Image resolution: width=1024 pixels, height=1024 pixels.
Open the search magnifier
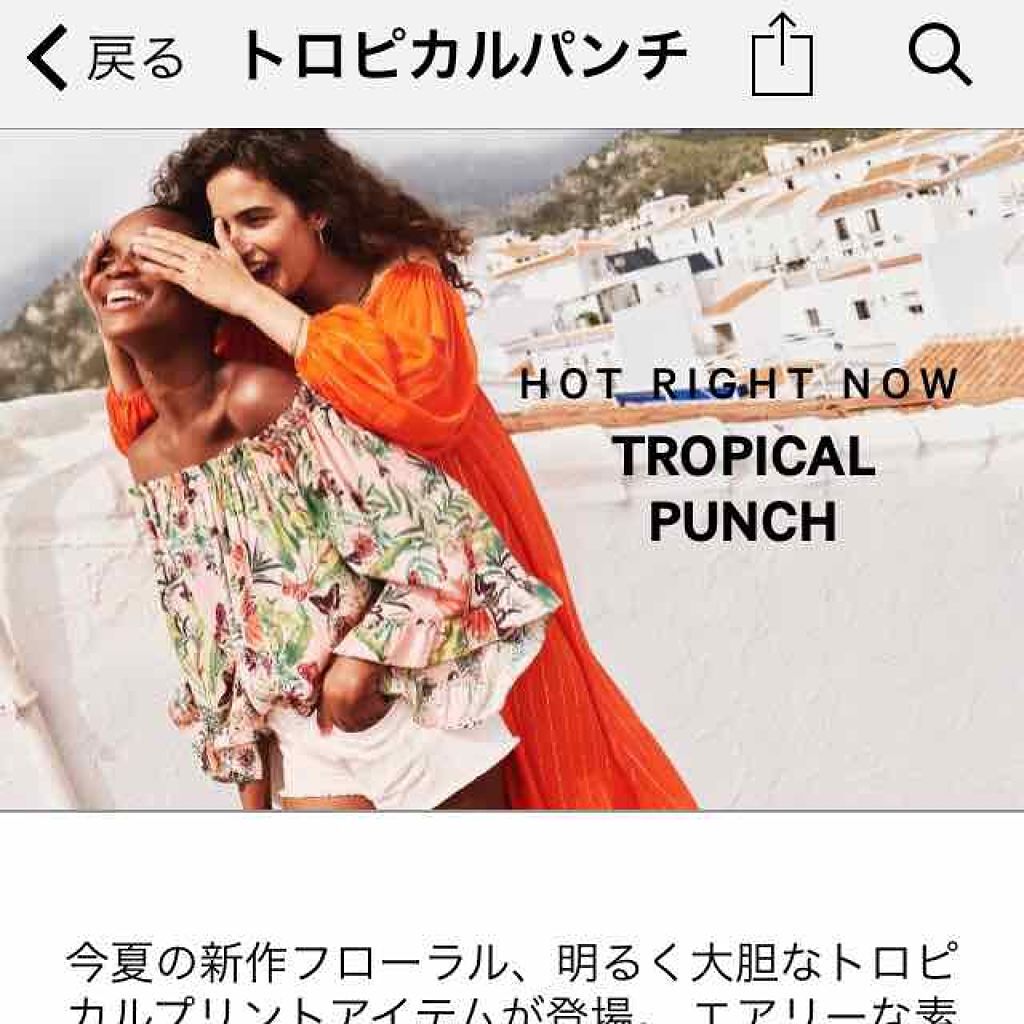[939, 56]
